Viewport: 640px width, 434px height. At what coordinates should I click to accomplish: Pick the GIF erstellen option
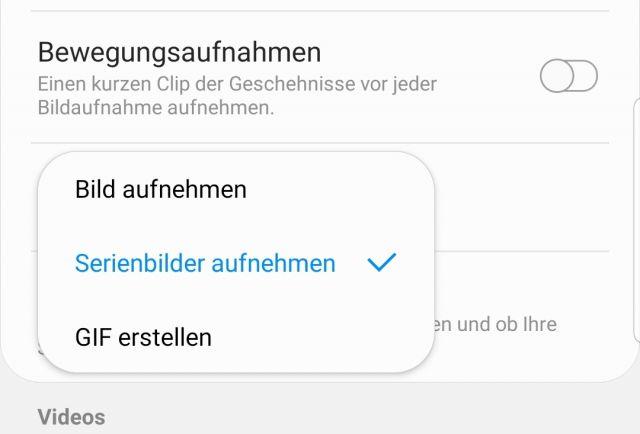(x=143, y=337)
